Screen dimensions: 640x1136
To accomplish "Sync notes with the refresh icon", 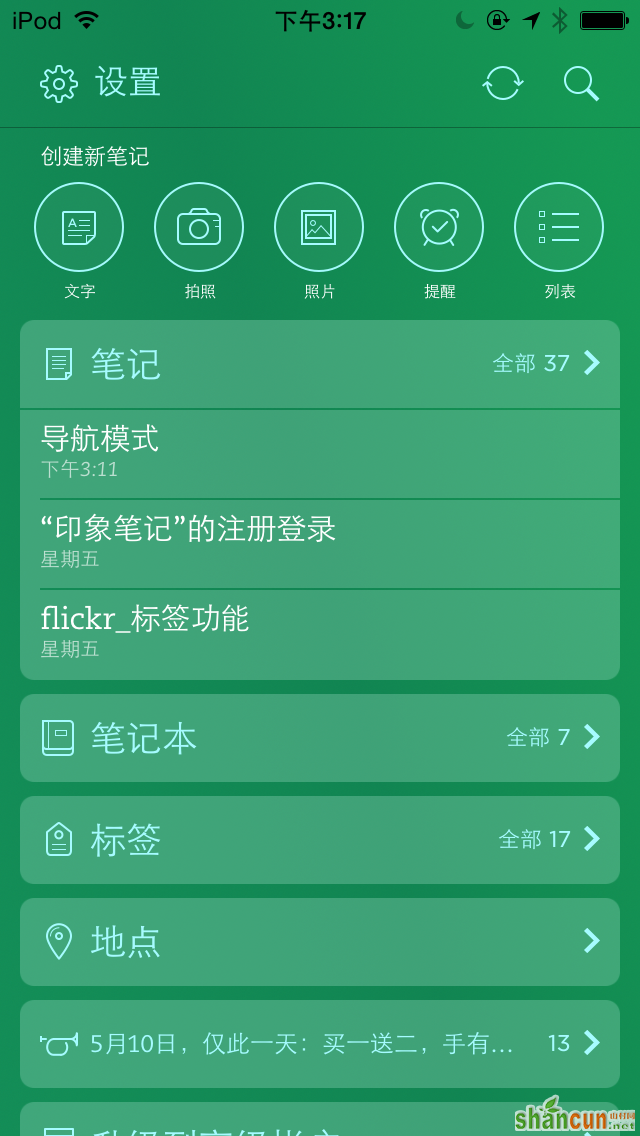I will coord(502,83).
